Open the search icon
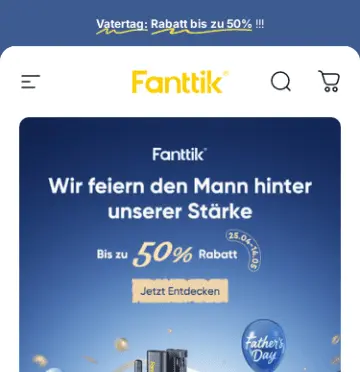Screen dimensions: 360x372 click(281, 82)
